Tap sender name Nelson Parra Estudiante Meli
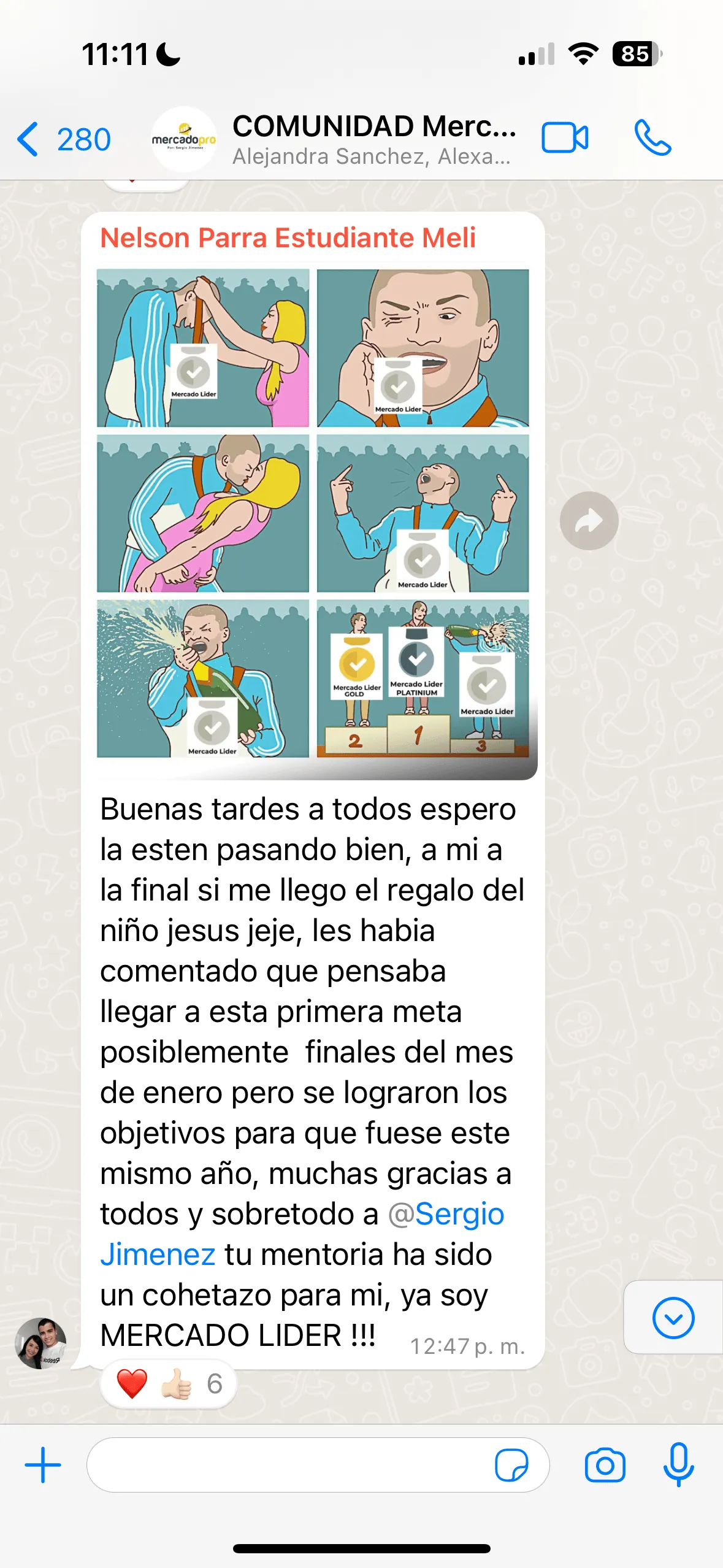This screenshot has width=723, height=1568. (x=288, y=238)
